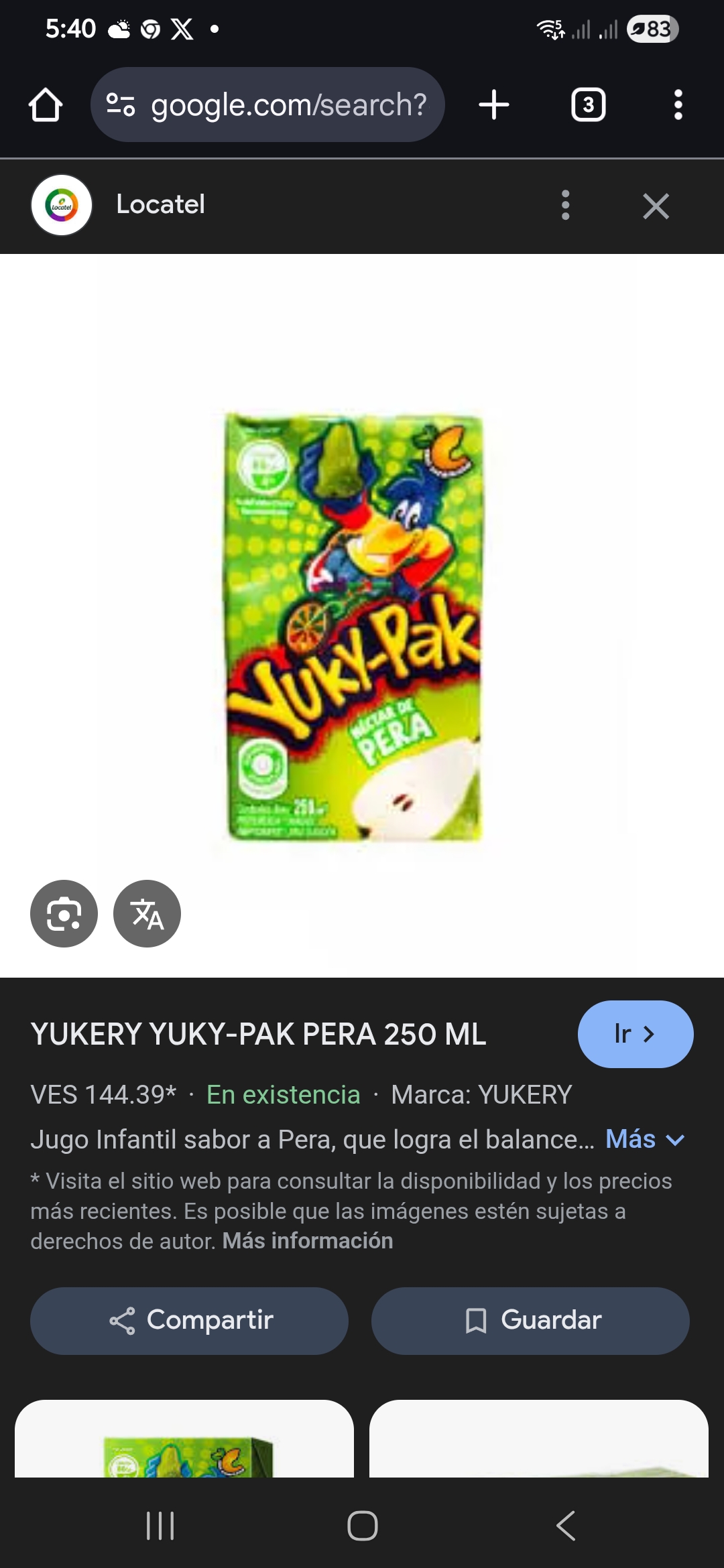Tap Ir to visit the product page
The height and width of the screenshot is (1568, 724).
(635, 1034)
